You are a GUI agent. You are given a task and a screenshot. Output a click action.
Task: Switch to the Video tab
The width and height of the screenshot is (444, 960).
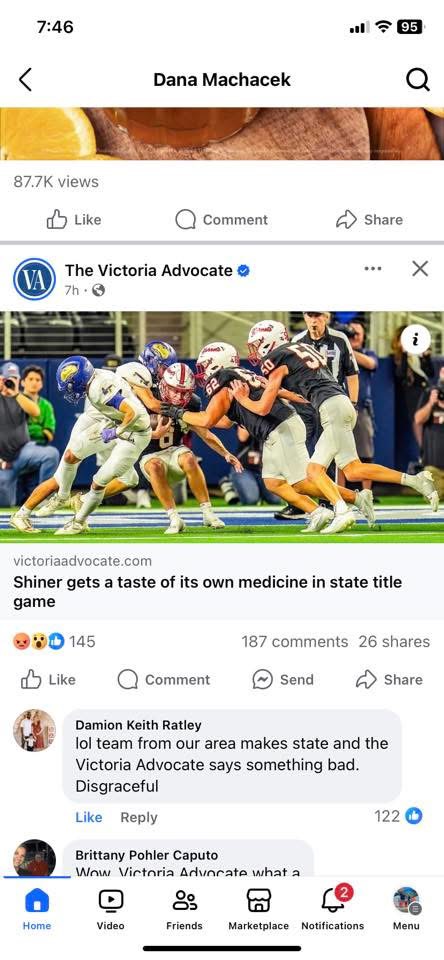[111, 909]
